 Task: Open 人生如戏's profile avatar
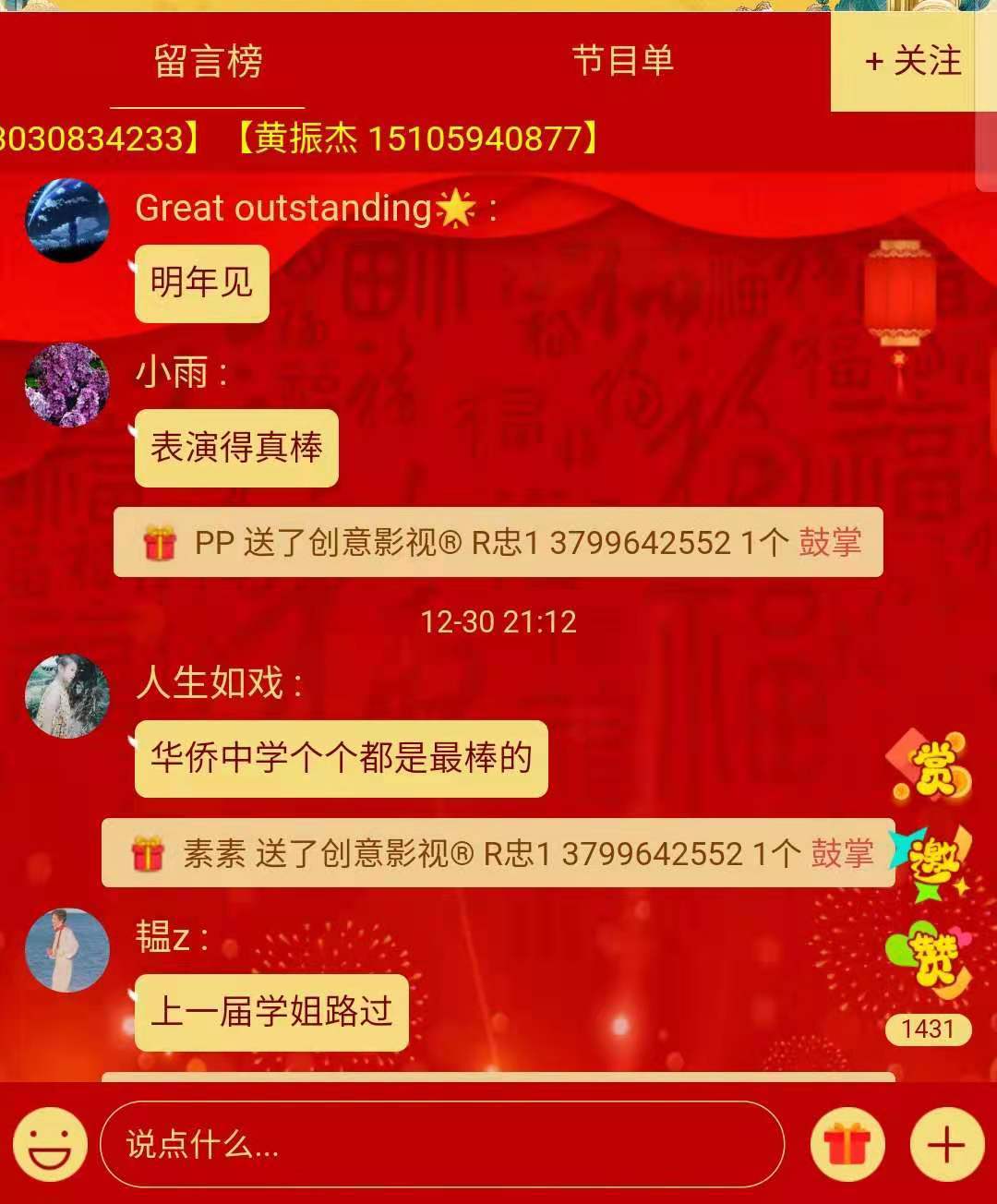pos(67,696)
